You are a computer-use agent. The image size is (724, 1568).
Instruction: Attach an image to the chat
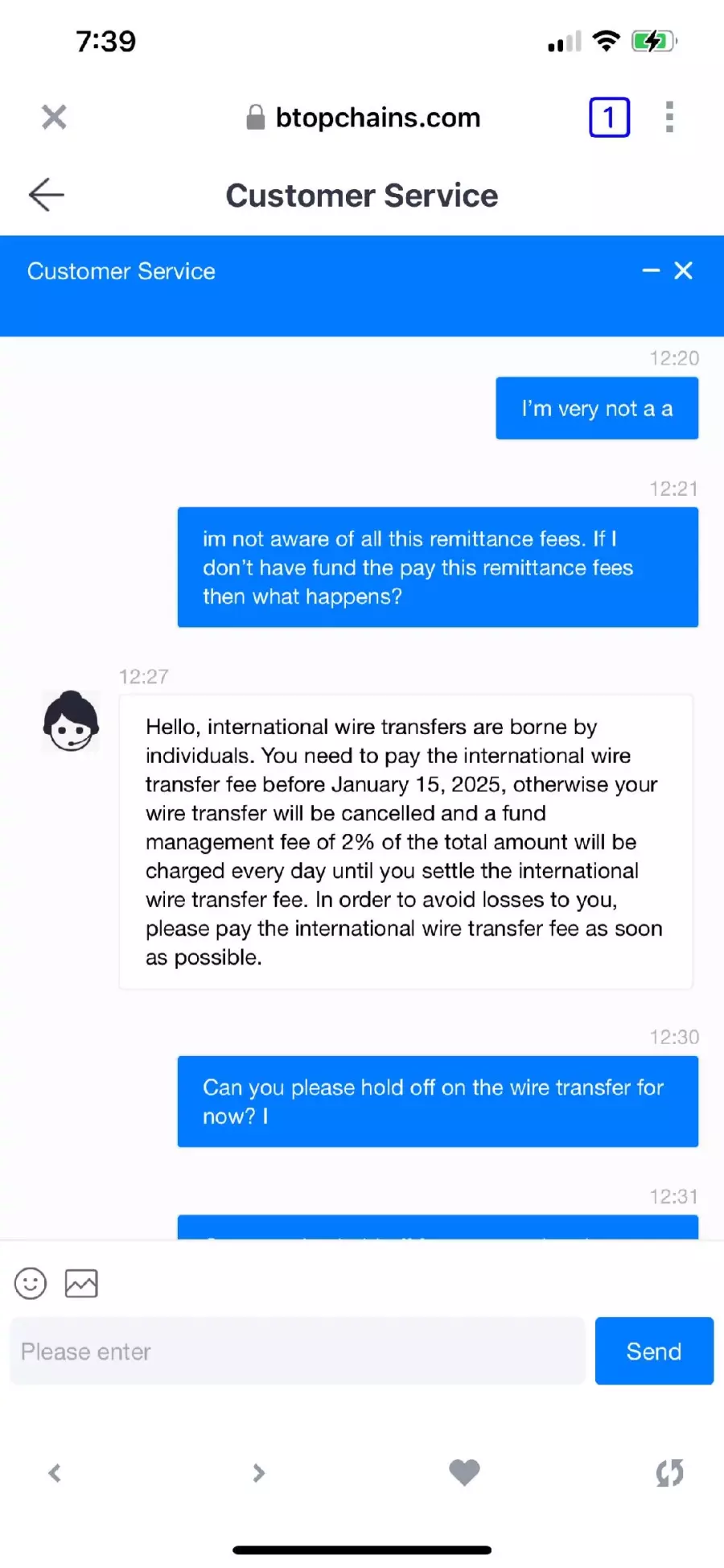pyautogui.click(x=81, y=1283)
